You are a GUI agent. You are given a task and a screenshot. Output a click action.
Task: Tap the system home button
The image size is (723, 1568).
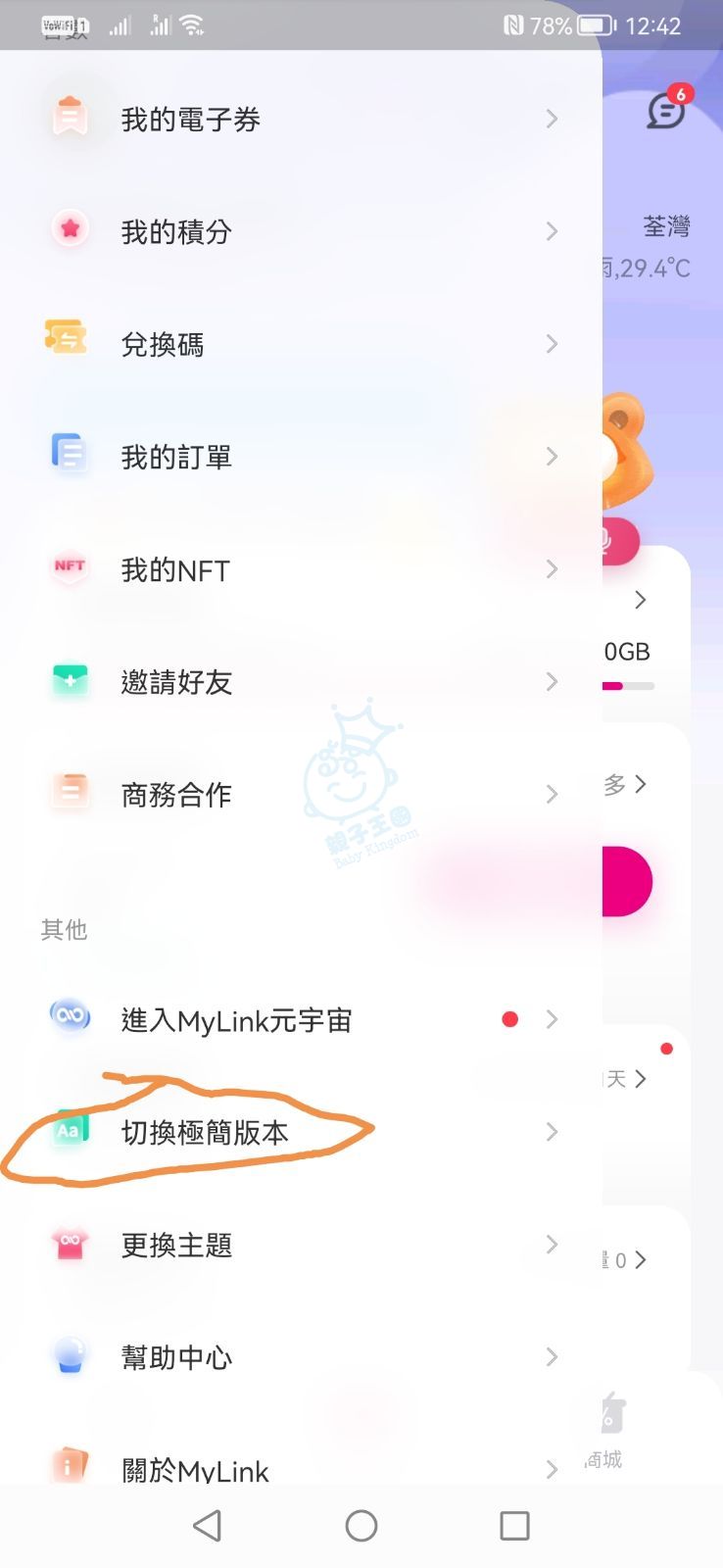pos(361,1526)
